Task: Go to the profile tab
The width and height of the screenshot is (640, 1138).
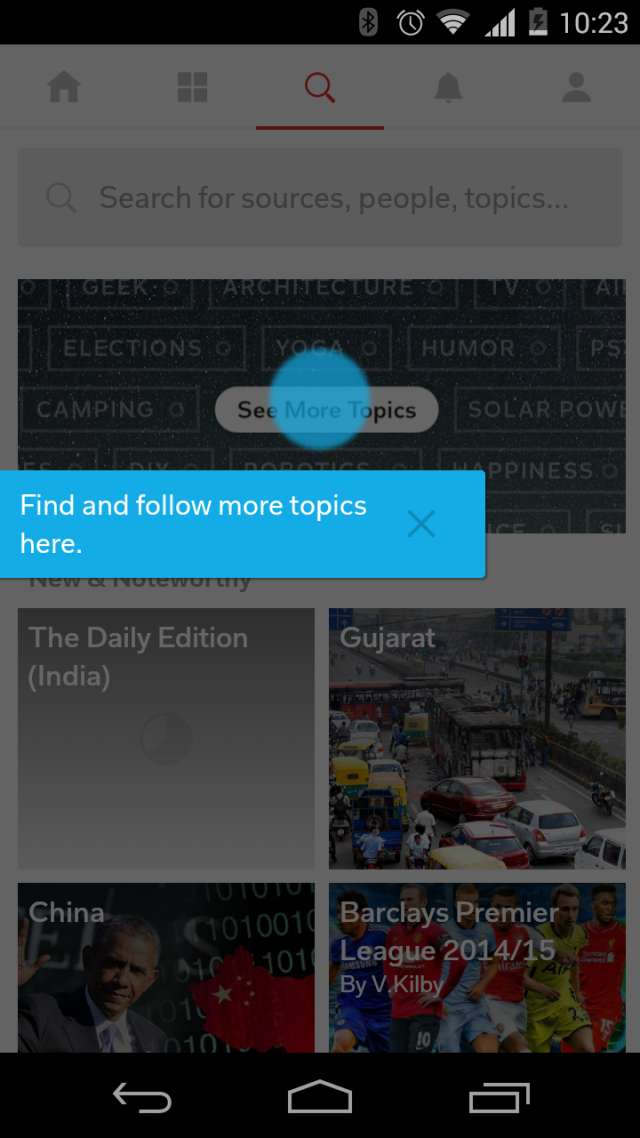Action: point(576,88)
